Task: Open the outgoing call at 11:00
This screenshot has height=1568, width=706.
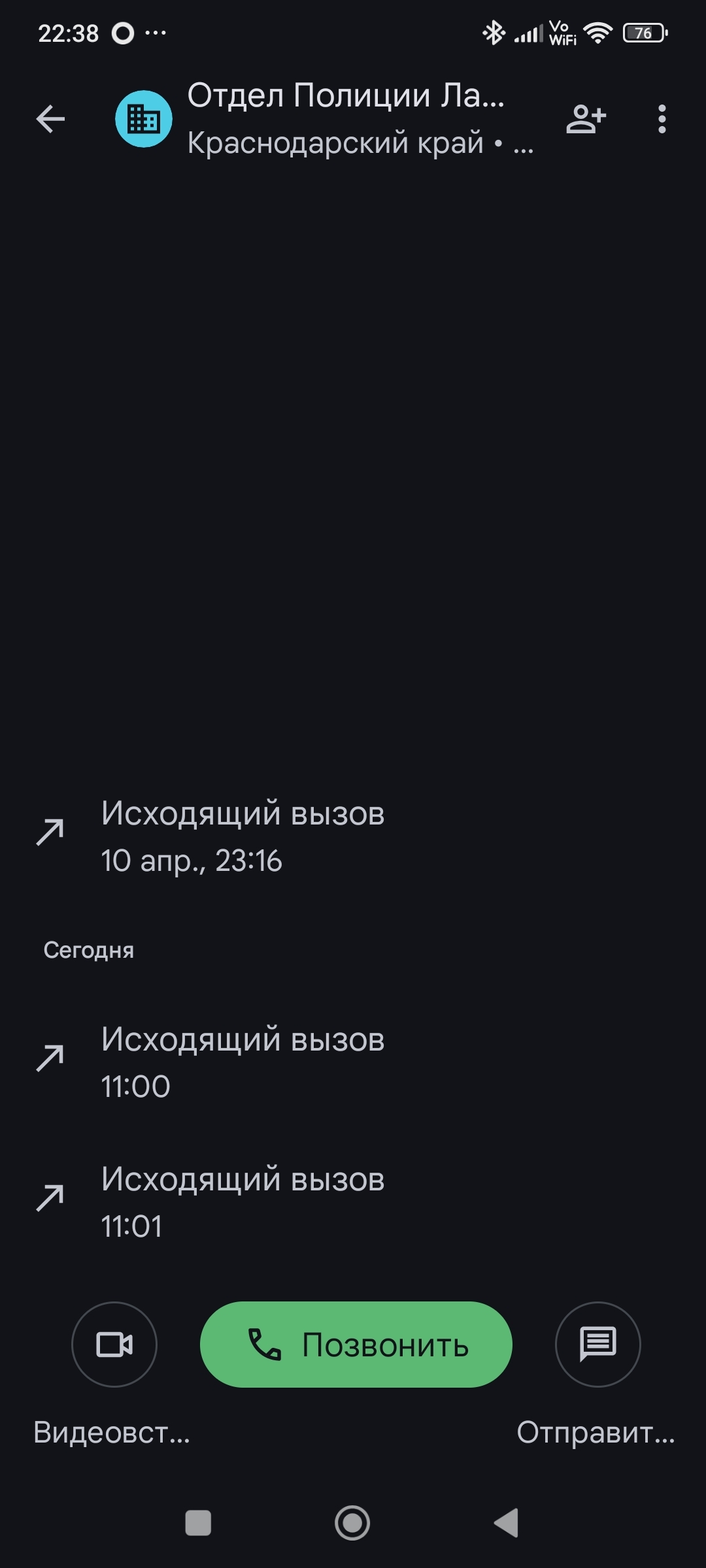Action: click(353, 1062)
